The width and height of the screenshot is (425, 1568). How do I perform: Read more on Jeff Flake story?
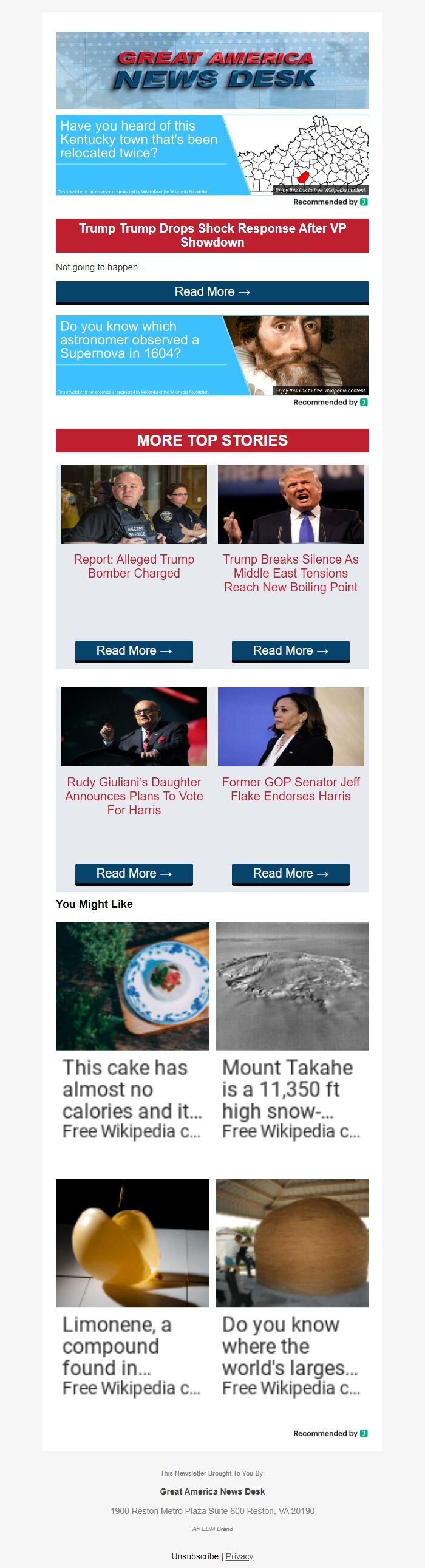290,873
